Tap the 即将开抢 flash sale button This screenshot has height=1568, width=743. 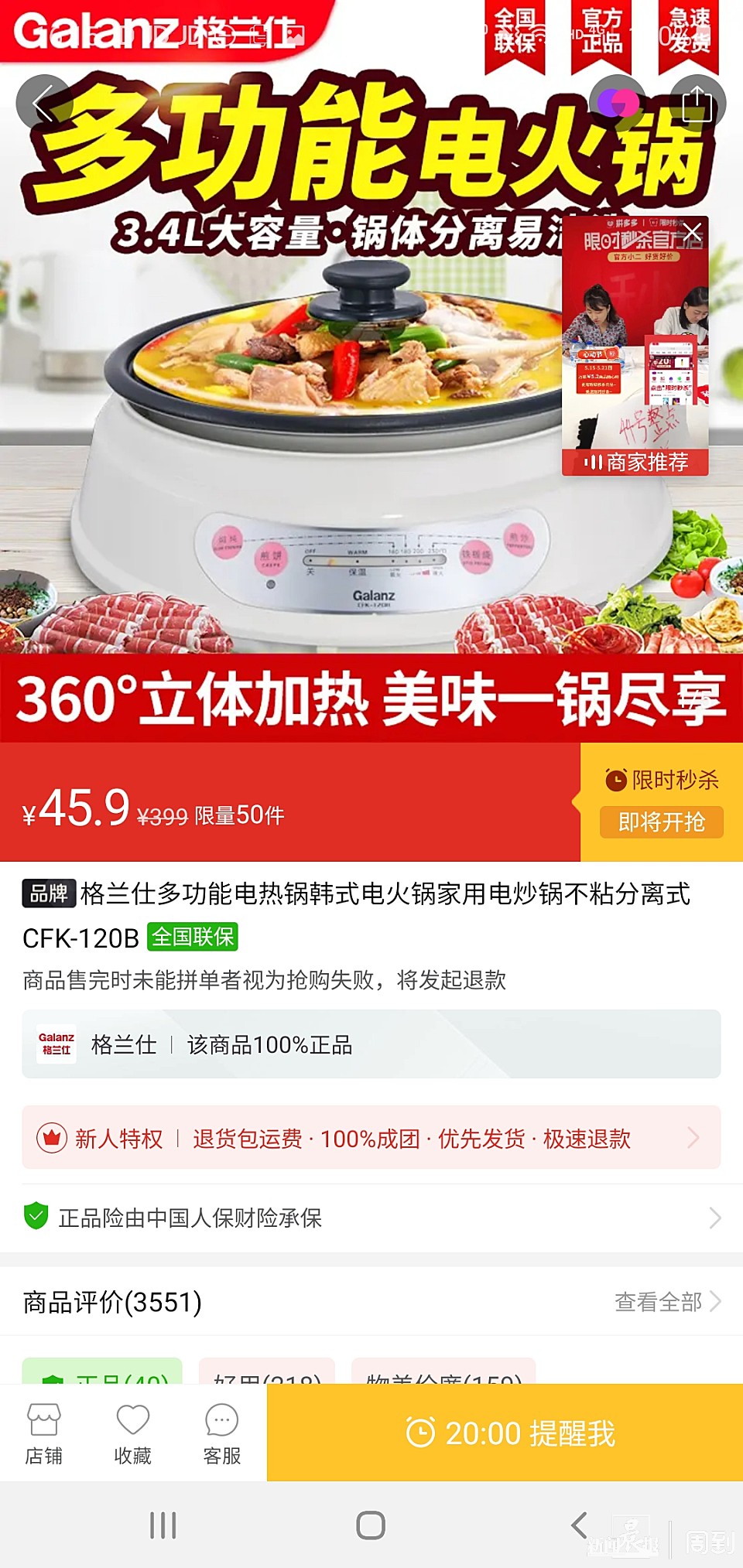pyautogui.click(x=661, y=822)
